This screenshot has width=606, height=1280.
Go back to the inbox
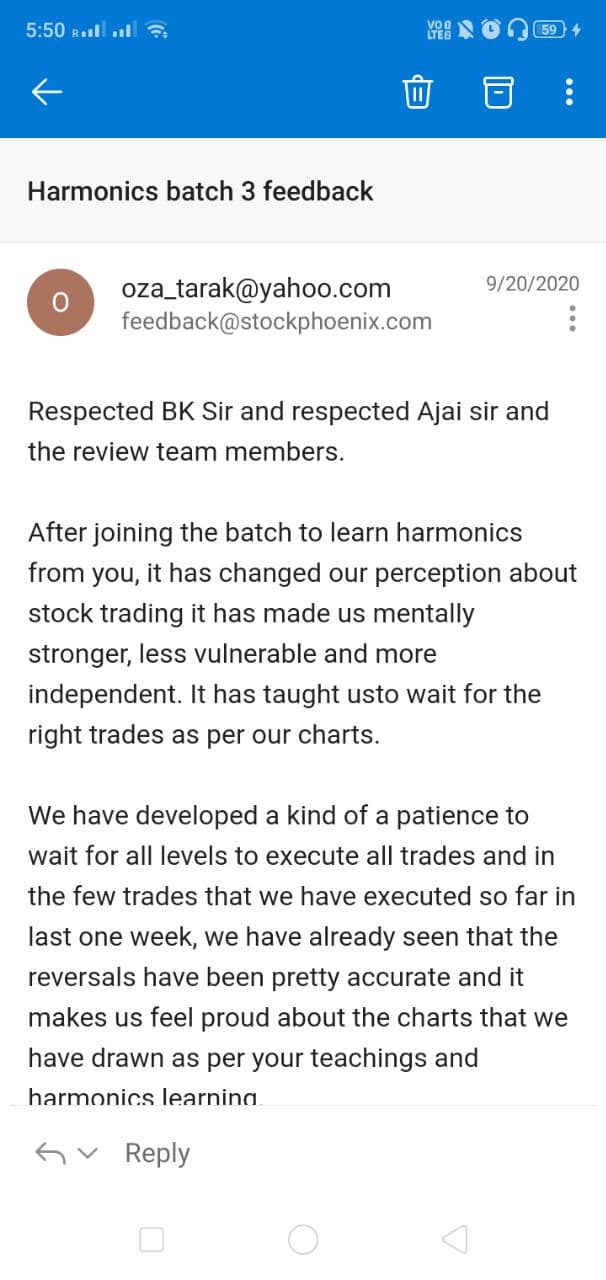(47, 92)
